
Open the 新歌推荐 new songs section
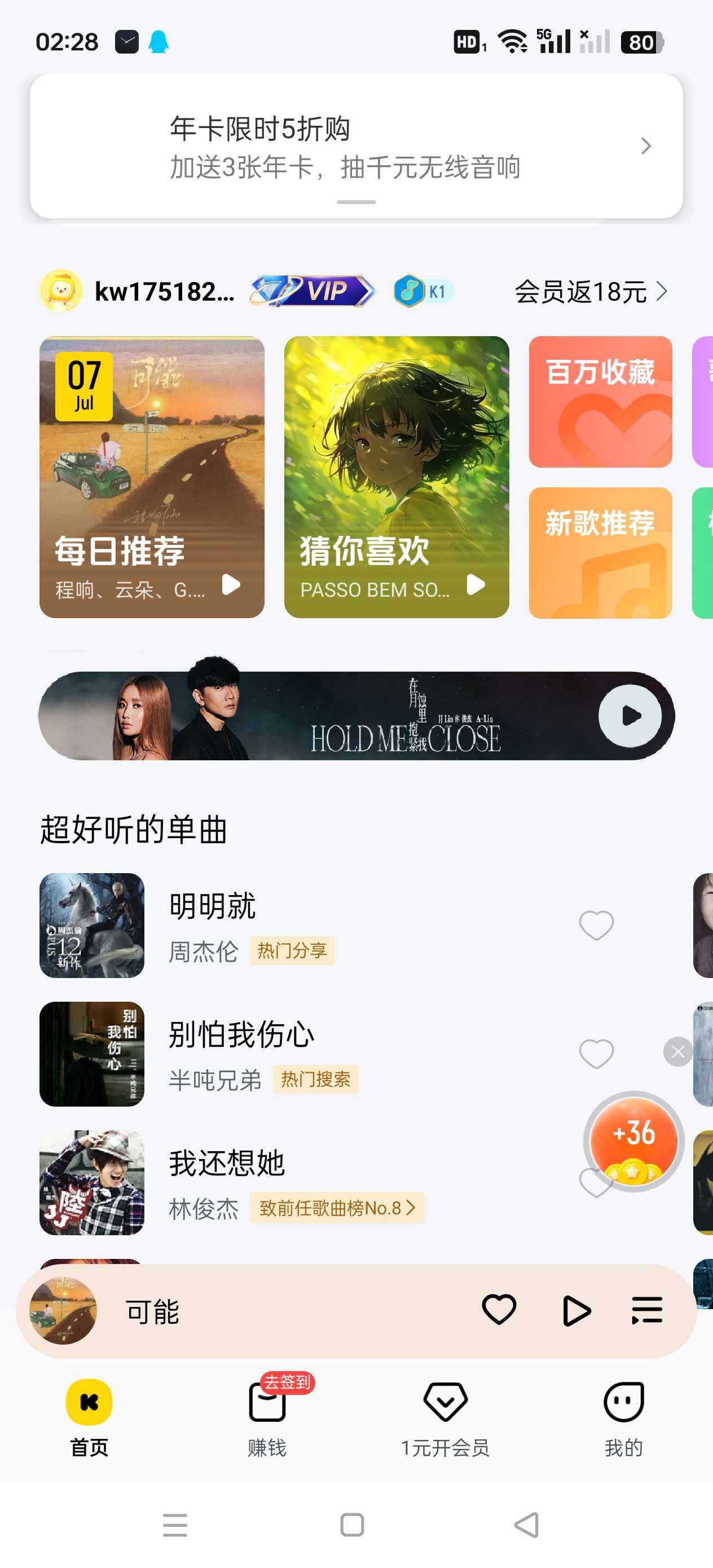click(x=600, y=551)
